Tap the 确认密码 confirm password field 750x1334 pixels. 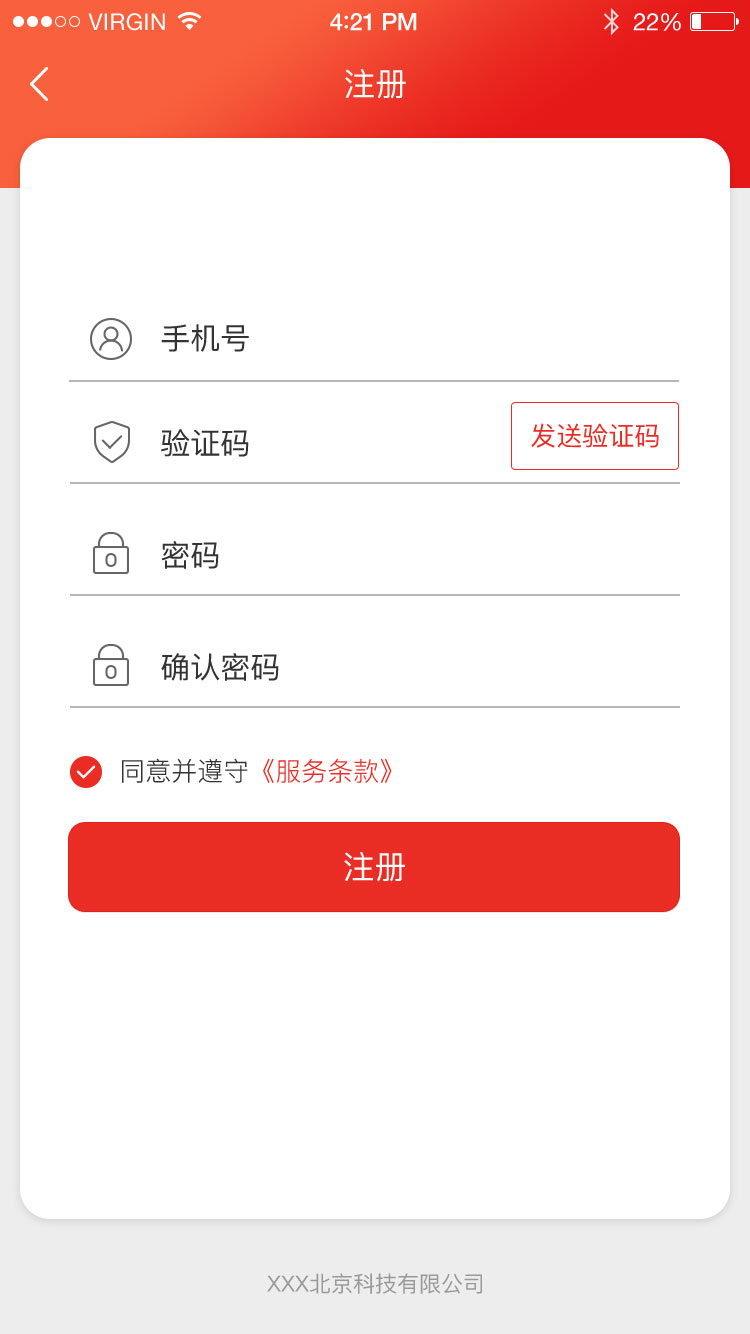[x=375, y=666]
